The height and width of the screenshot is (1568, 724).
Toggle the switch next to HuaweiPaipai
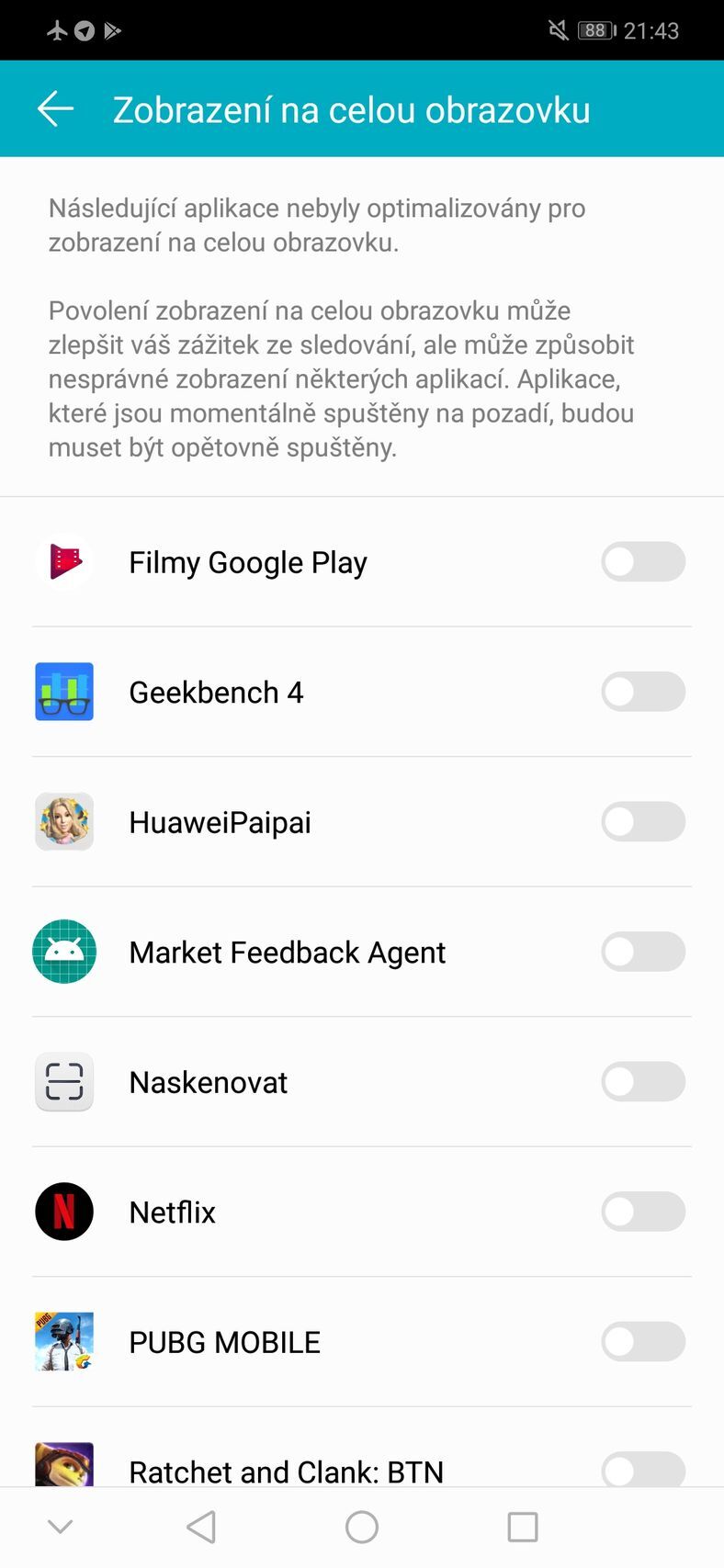[642, 821]
